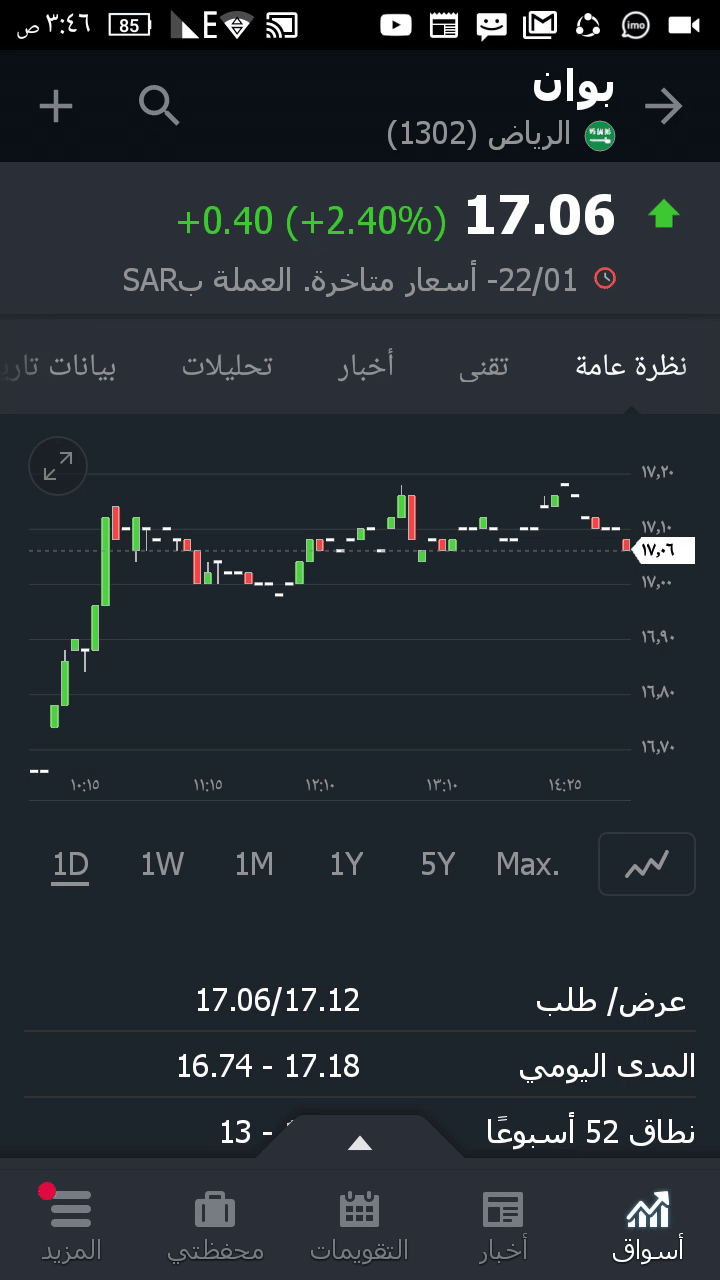Go back using the header arrow
This screenshot has height=1280, width=720.
tap(663, 106)
